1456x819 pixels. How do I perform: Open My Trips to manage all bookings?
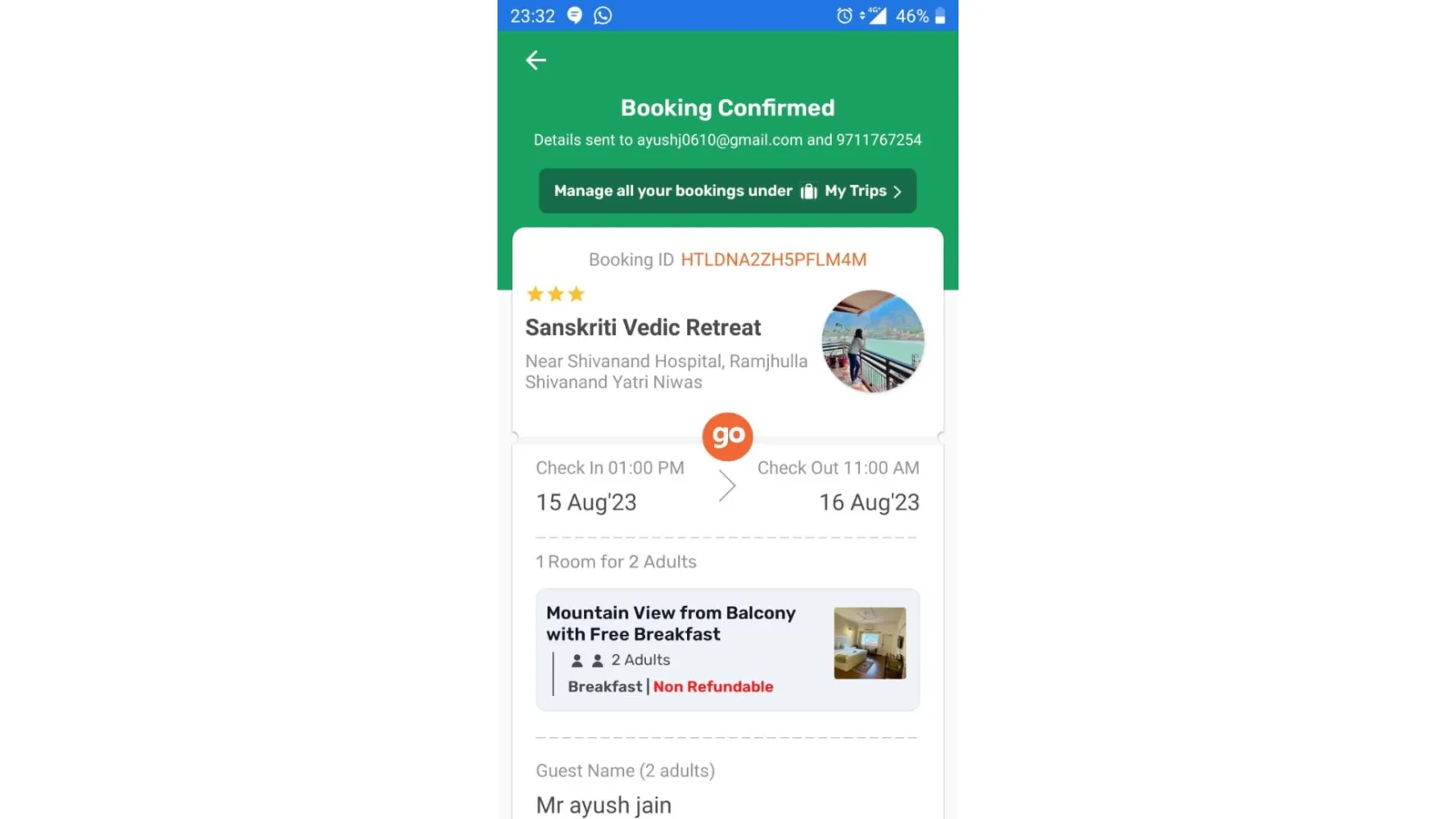(727, 191)
